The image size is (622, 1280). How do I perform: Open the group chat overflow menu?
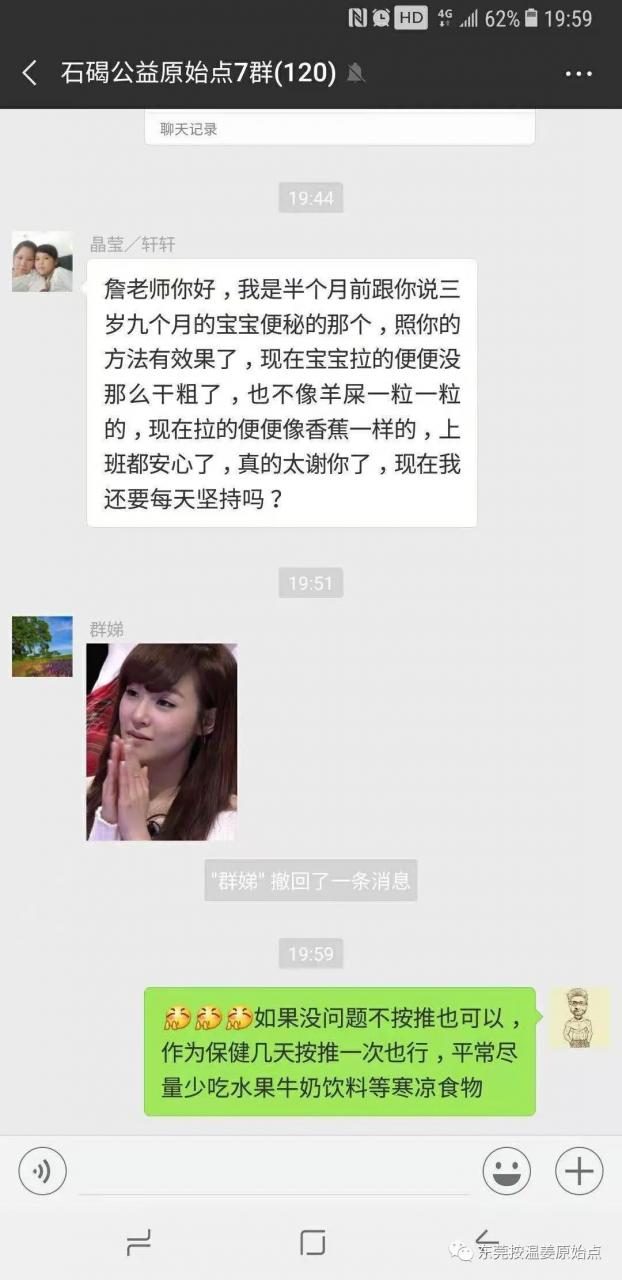tap(579, 73)
